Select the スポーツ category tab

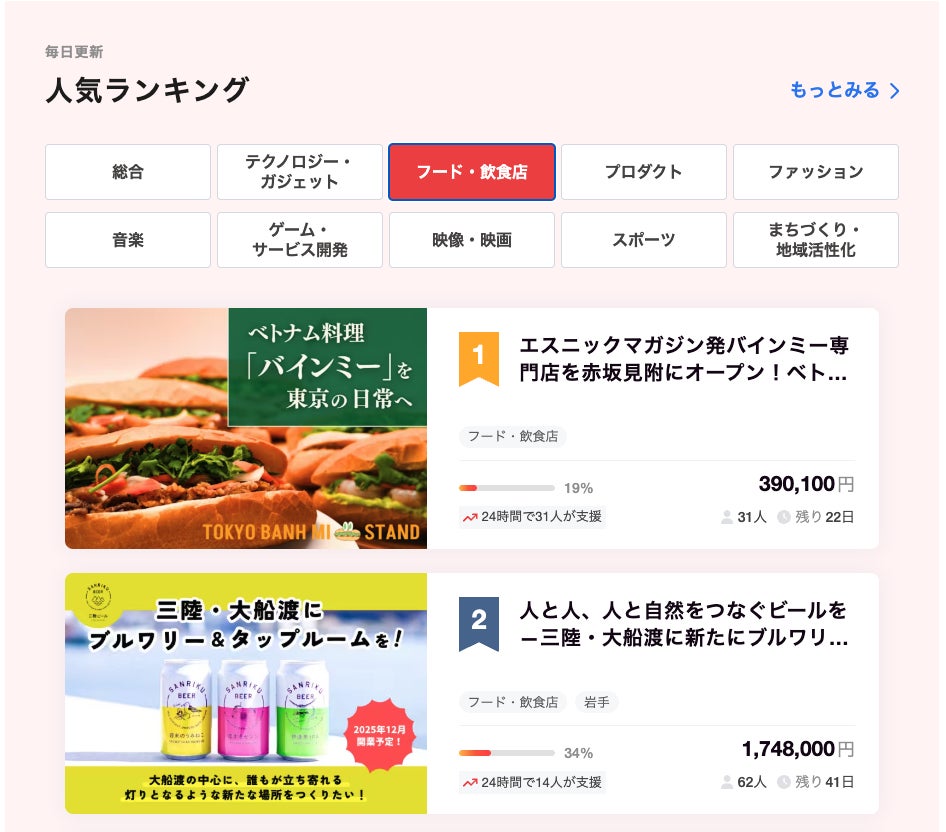(644, 240)
